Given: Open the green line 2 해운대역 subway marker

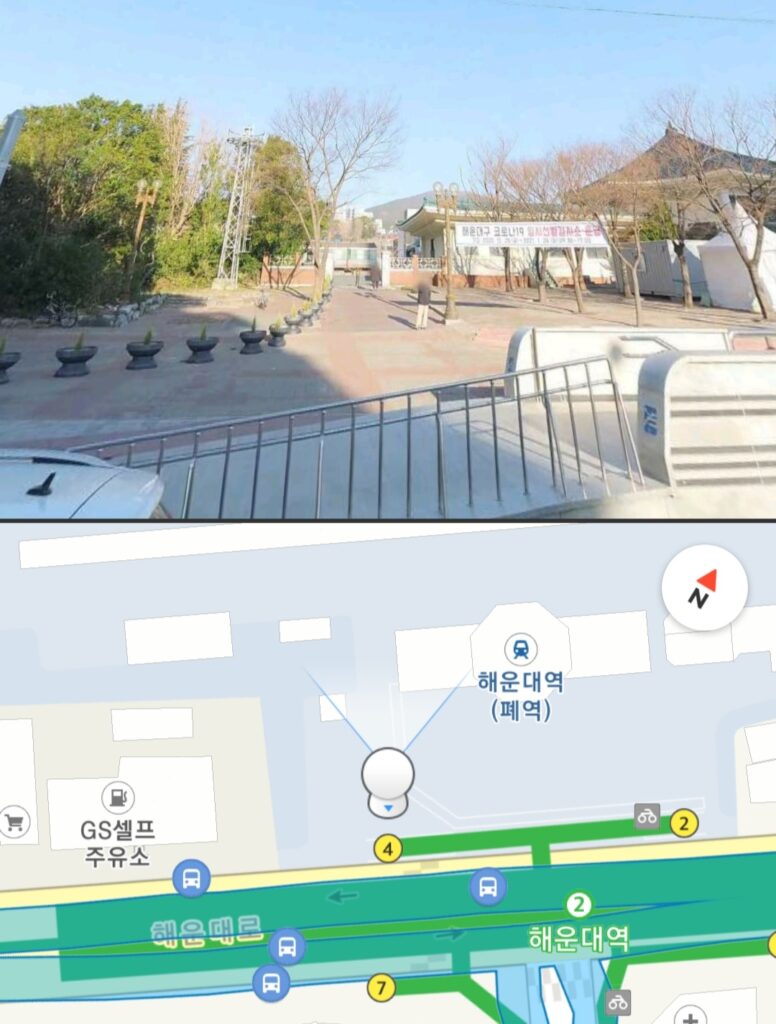Looking at the screenshot, I should coord(578,906).
